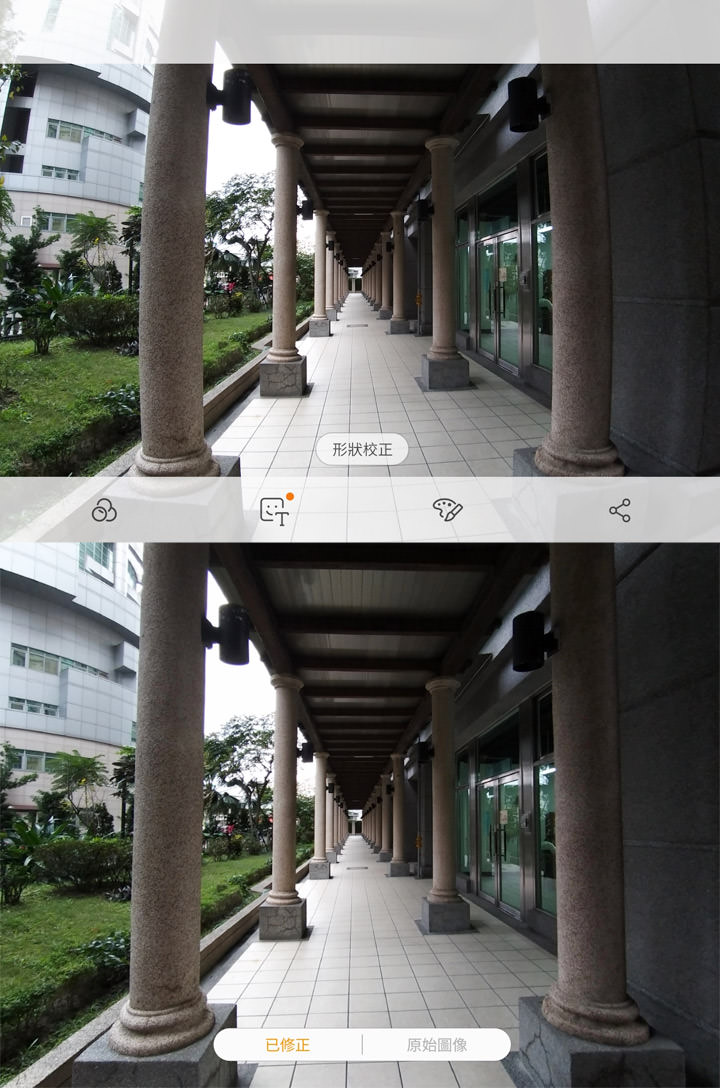
Task: Share this photo
Action: tap(619, 510)
